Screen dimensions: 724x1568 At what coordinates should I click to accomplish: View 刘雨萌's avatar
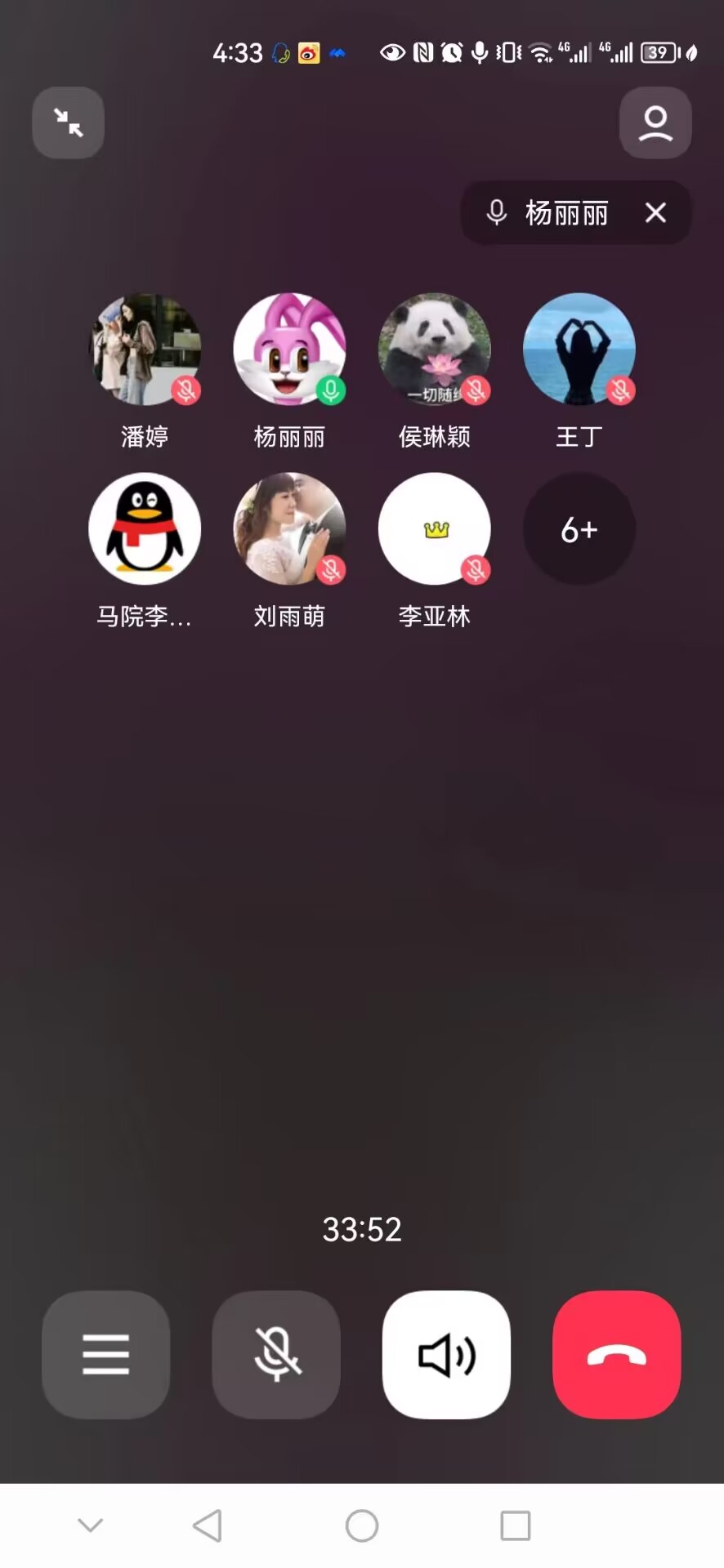(x=289, y=529)
